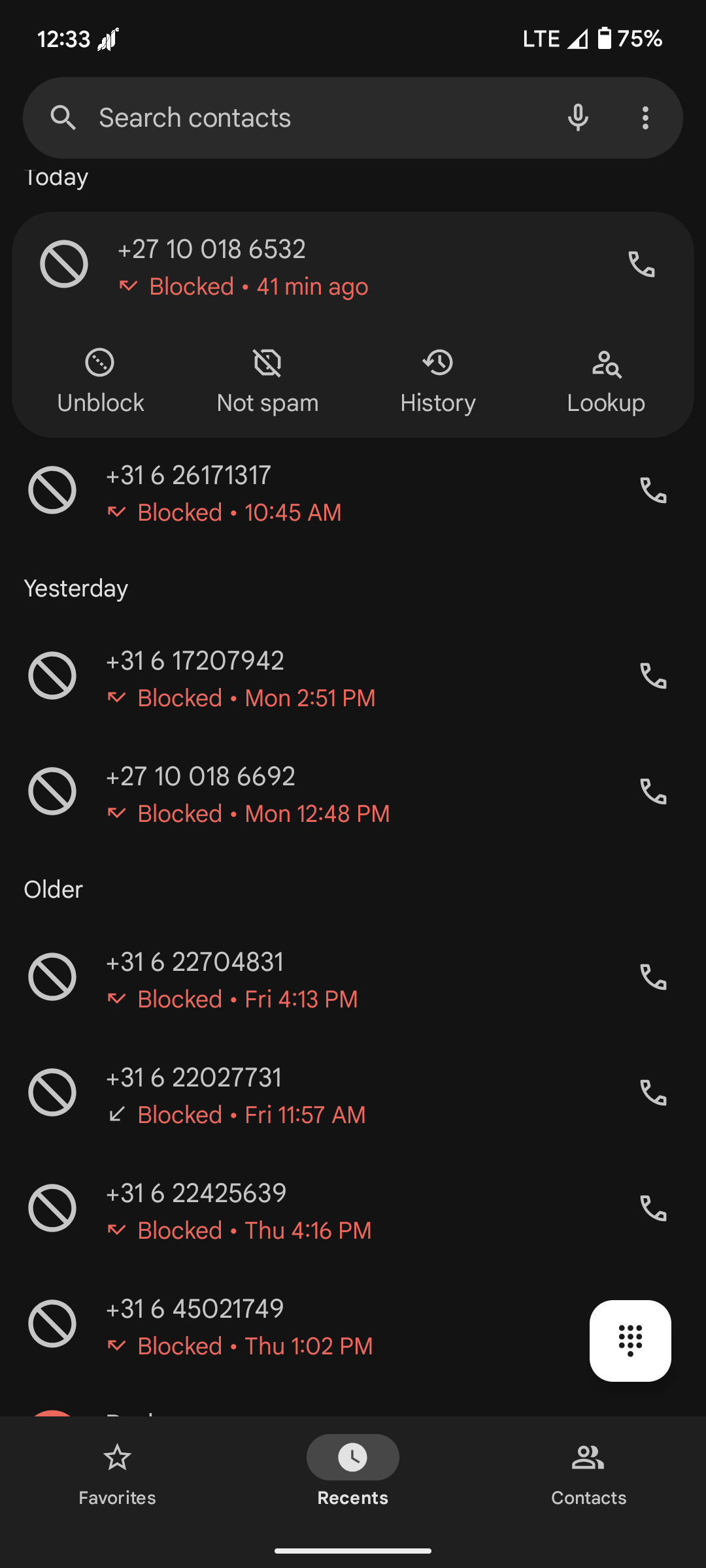Mark the number as Not spam
Screen dimensions: 706x1568
pos(268,382)
